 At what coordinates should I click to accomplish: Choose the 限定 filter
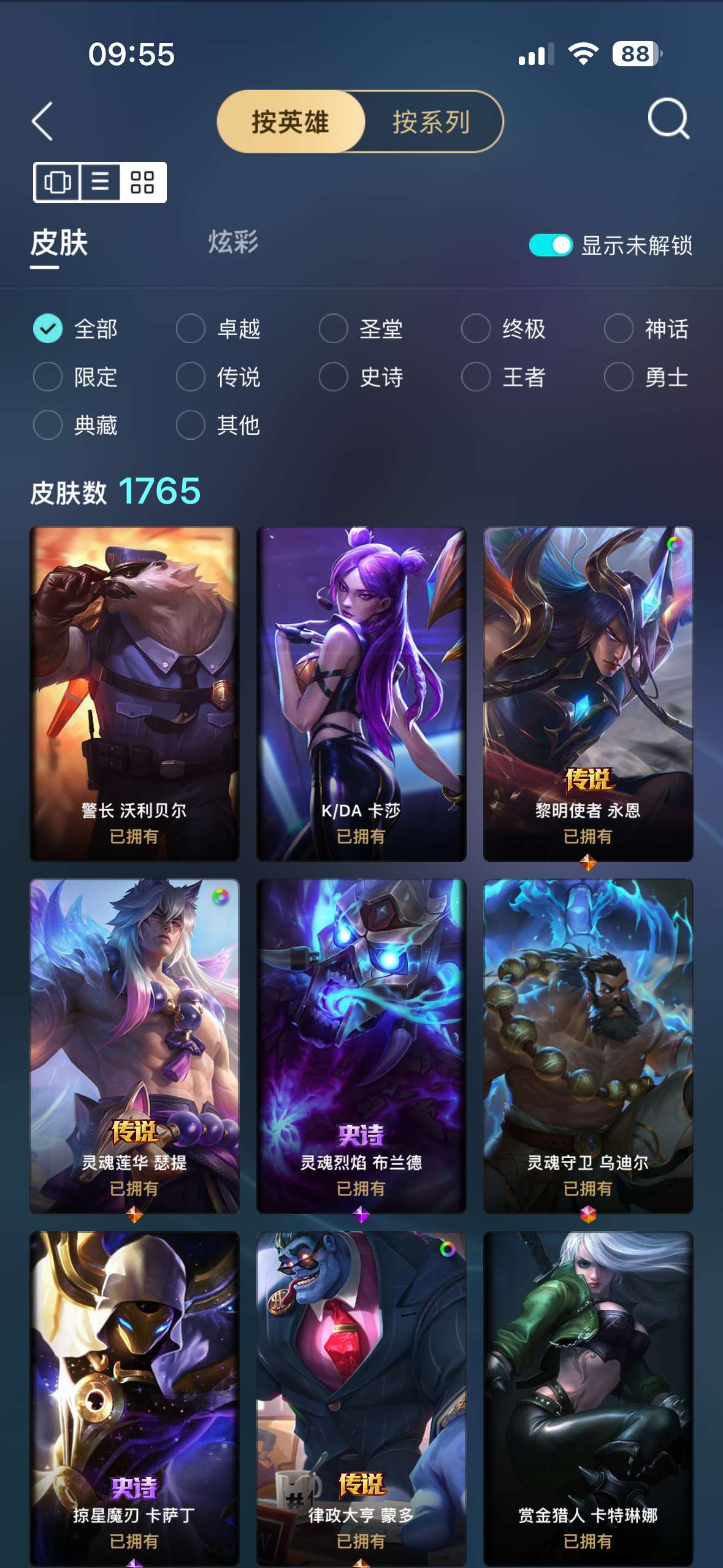tap(75, 377)
